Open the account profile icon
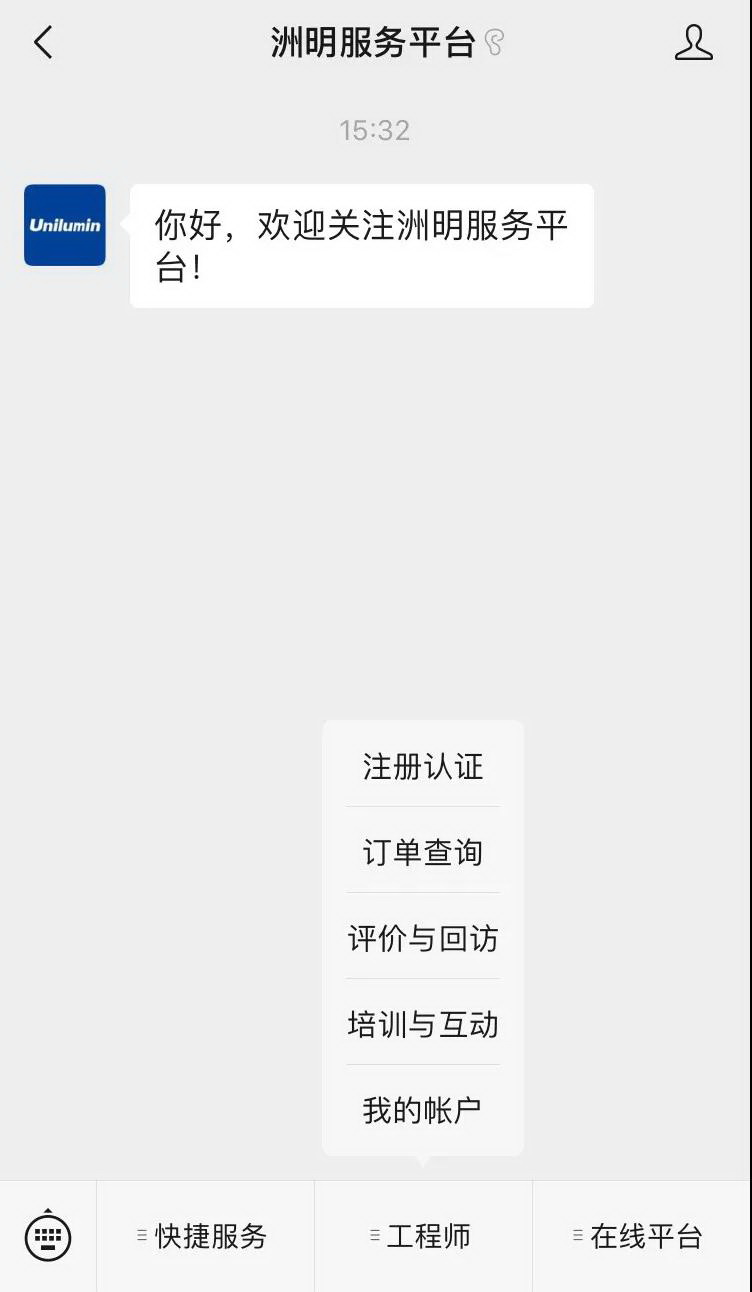752x1292 pixels. (x=693, y=43)
